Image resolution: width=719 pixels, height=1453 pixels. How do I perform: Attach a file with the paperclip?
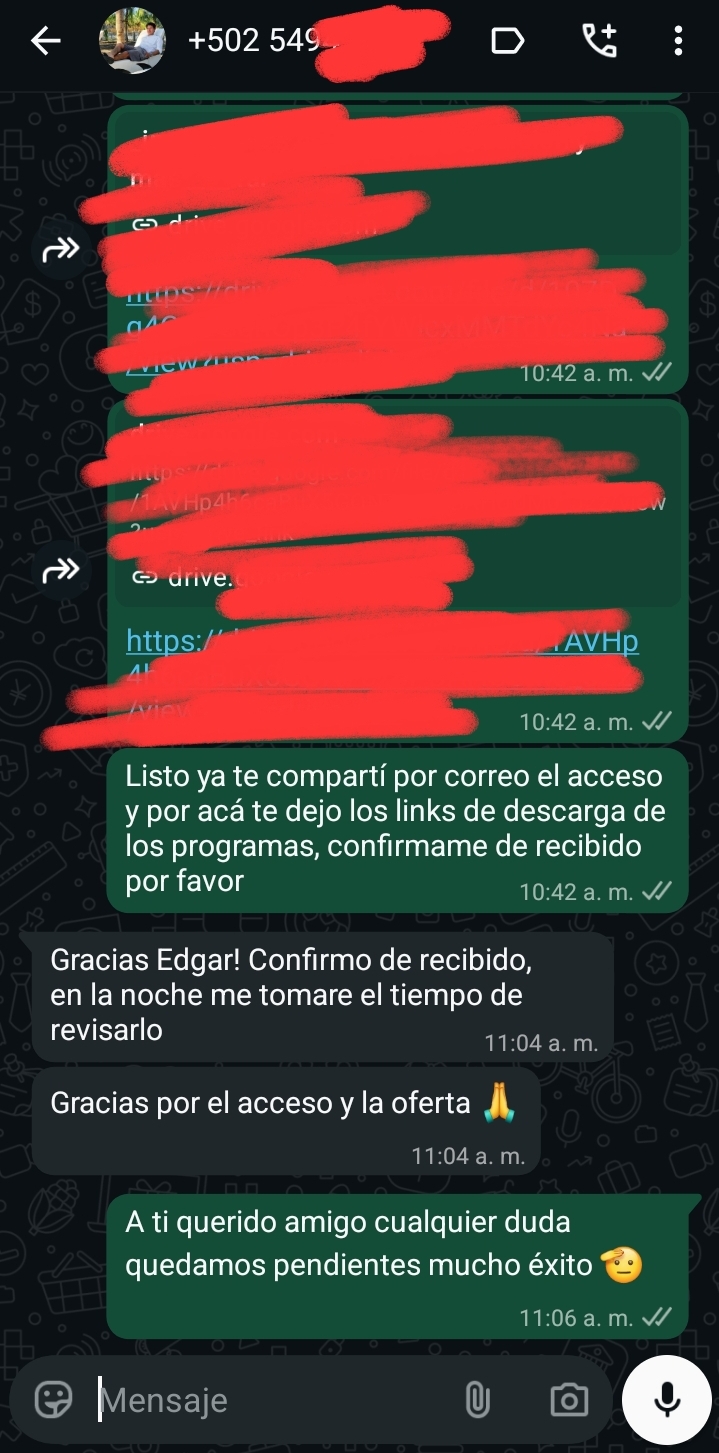pyautogui.click(x=478, y=1400)
